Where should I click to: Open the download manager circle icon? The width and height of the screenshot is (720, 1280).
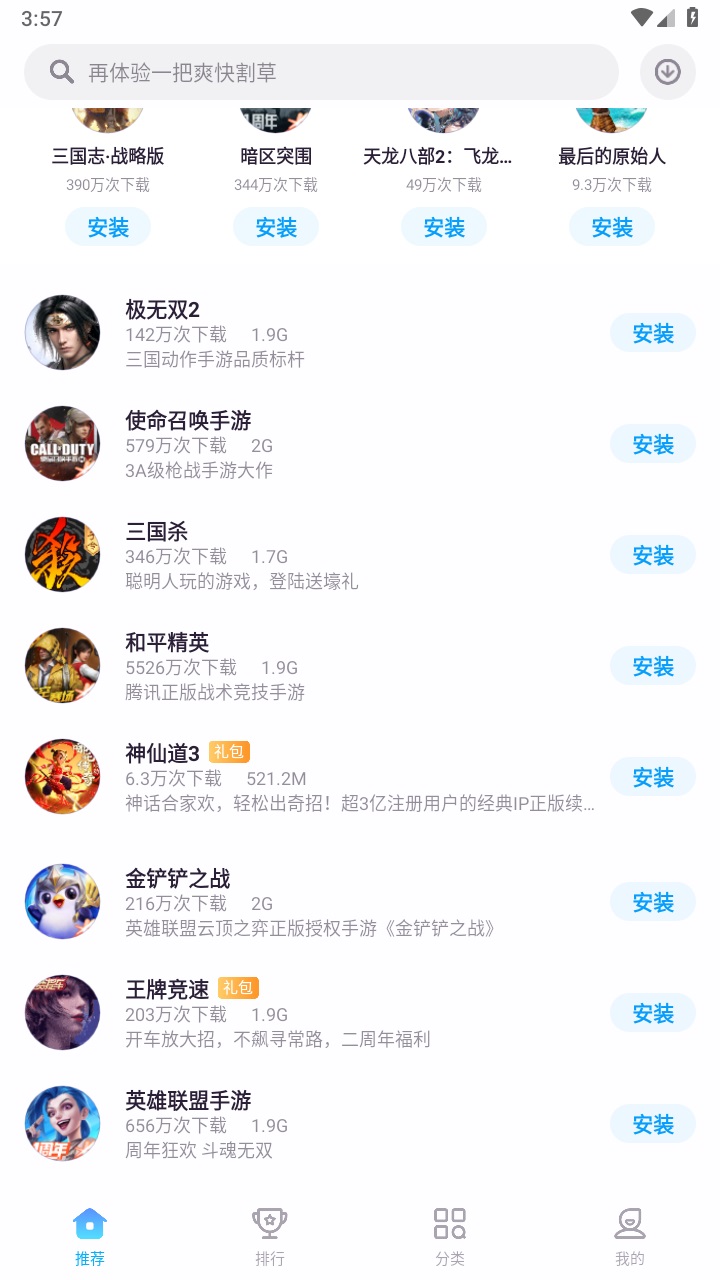coord(667,71)
